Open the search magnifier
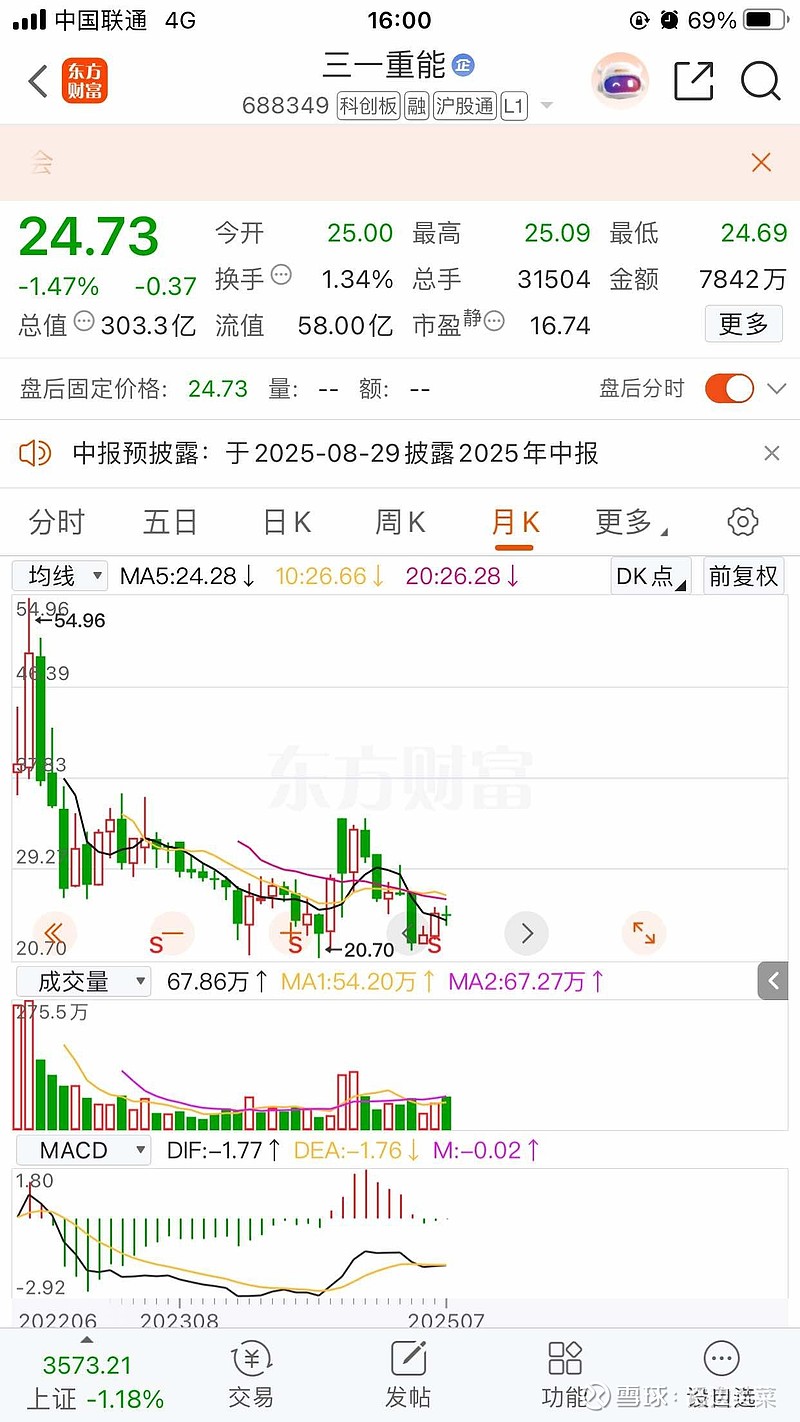 [x=760, y=81]
